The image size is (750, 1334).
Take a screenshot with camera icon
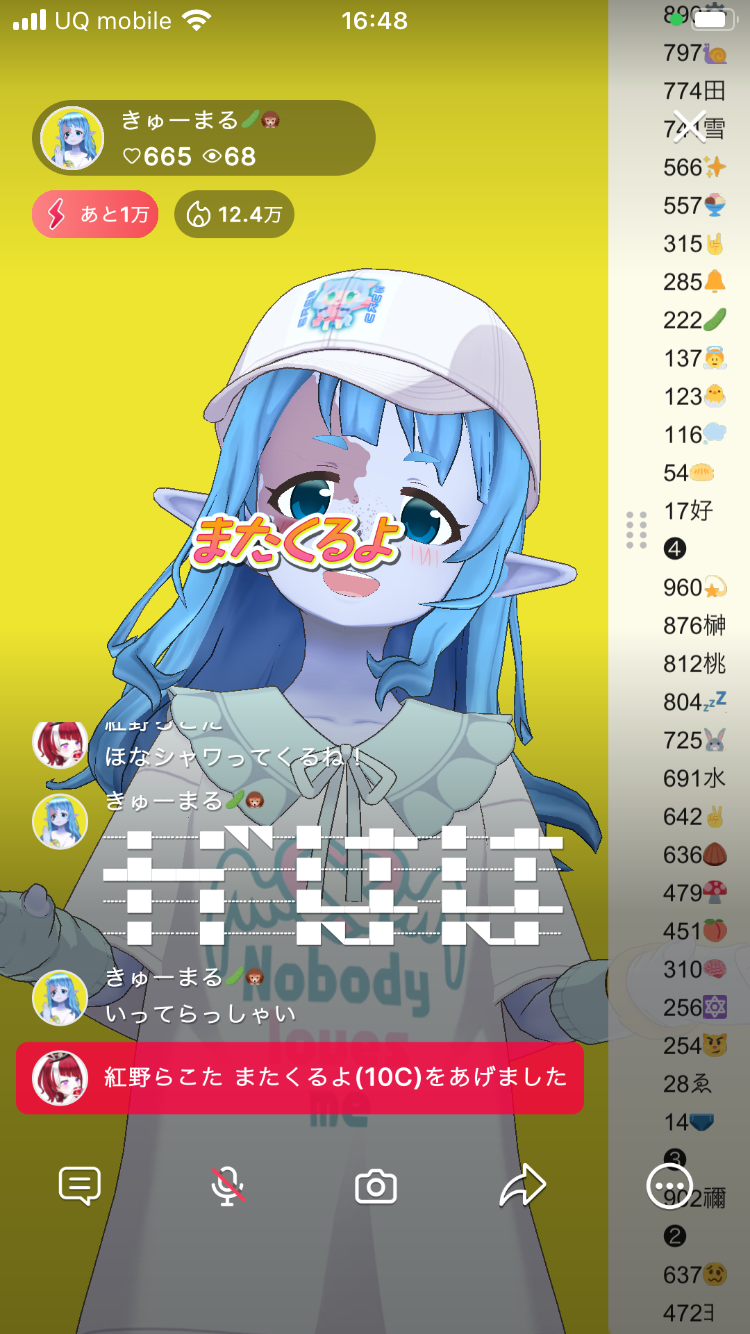376,1187
